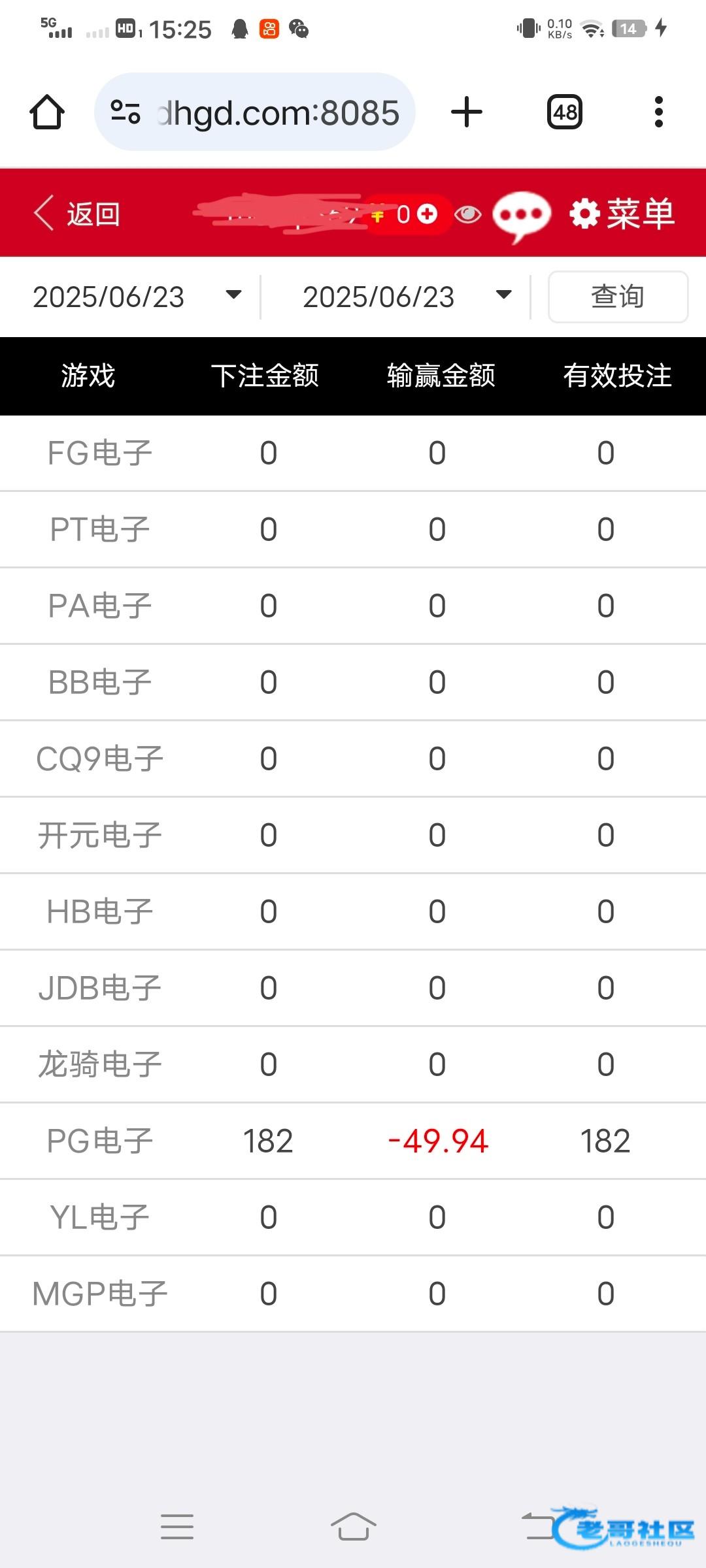This screenshot has height=1568, width=706.
Task: Open system recent apps menu
Action: (x=177, y=1527)
